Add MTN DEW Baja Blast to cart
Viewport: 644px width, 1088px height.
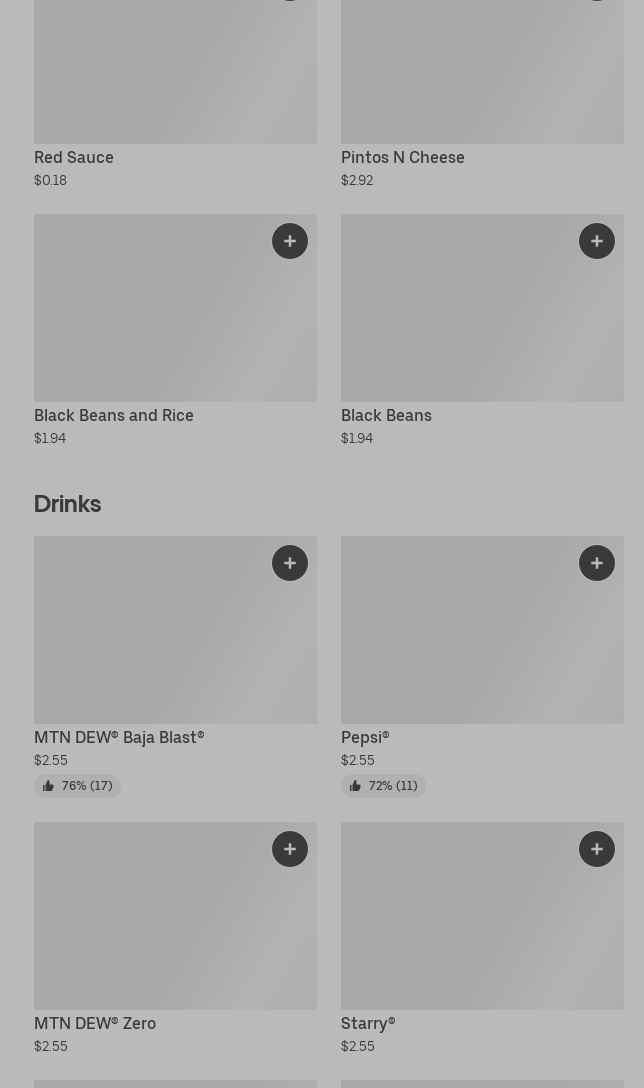(290, 563)
